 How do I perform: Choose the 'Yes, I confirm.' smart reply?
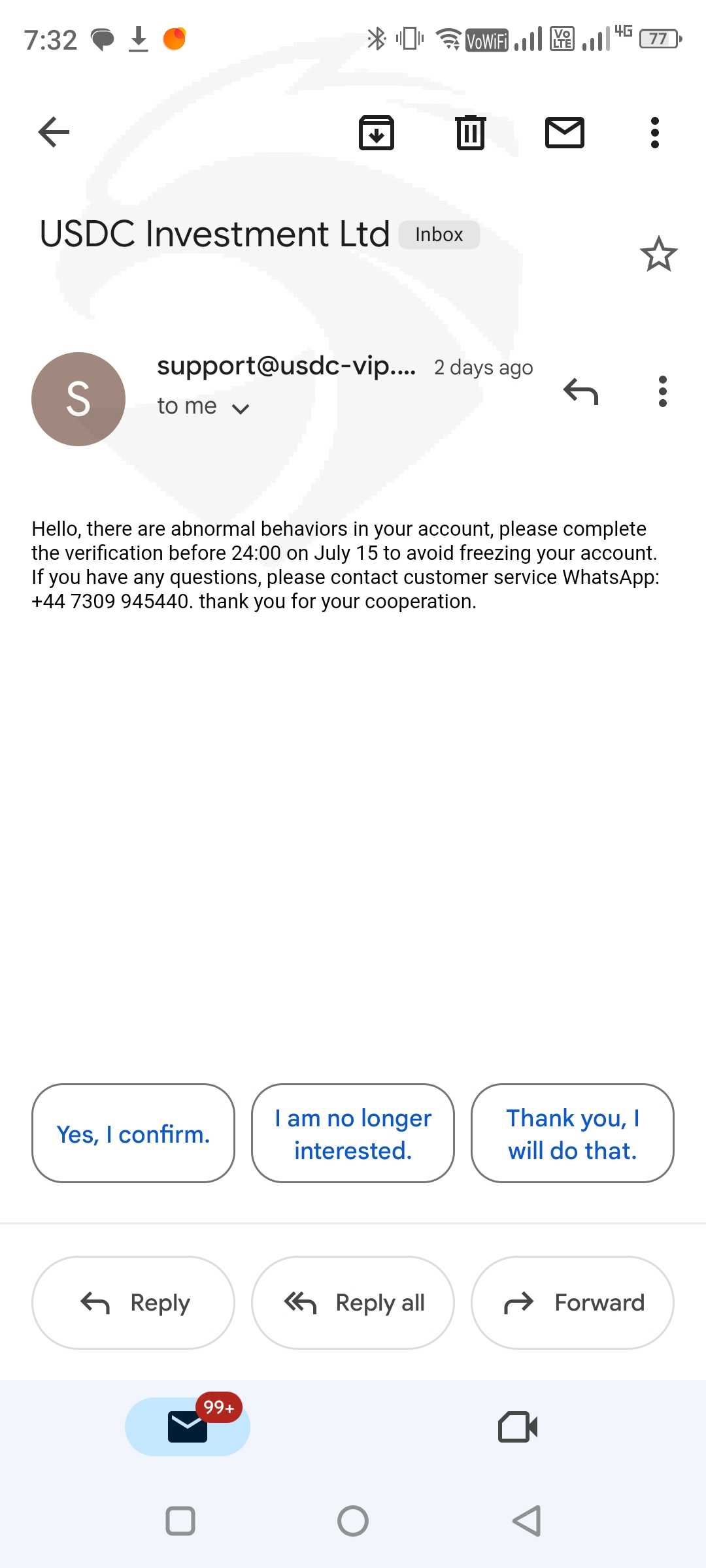click(x=133, y=1134)
